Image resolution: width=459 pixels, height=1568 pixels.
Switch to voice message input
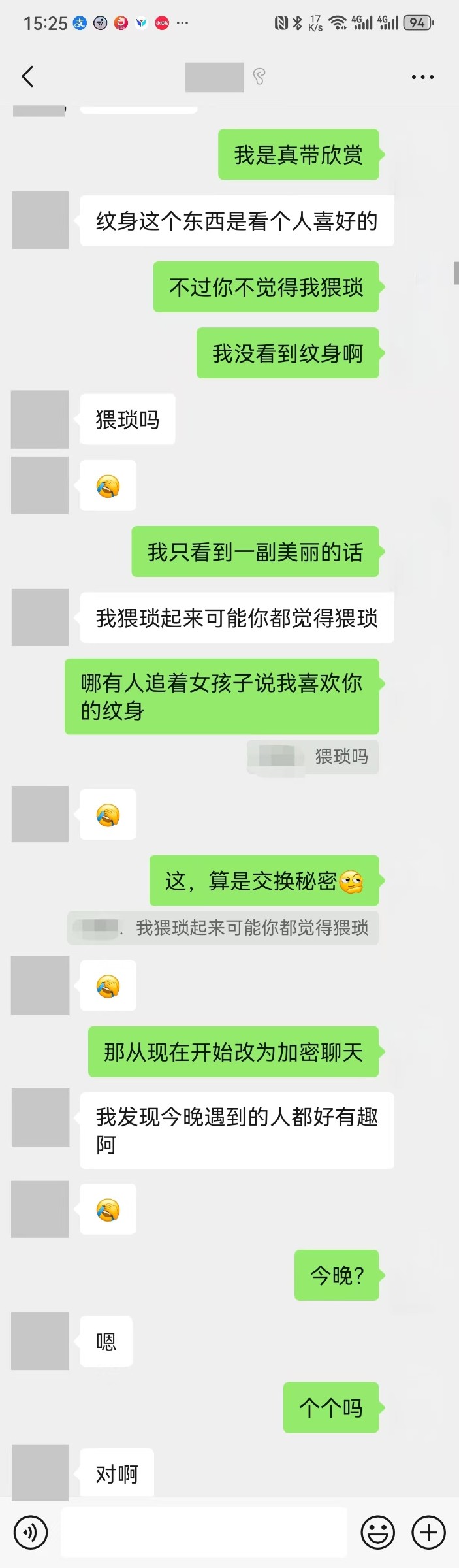[30, 1532]
